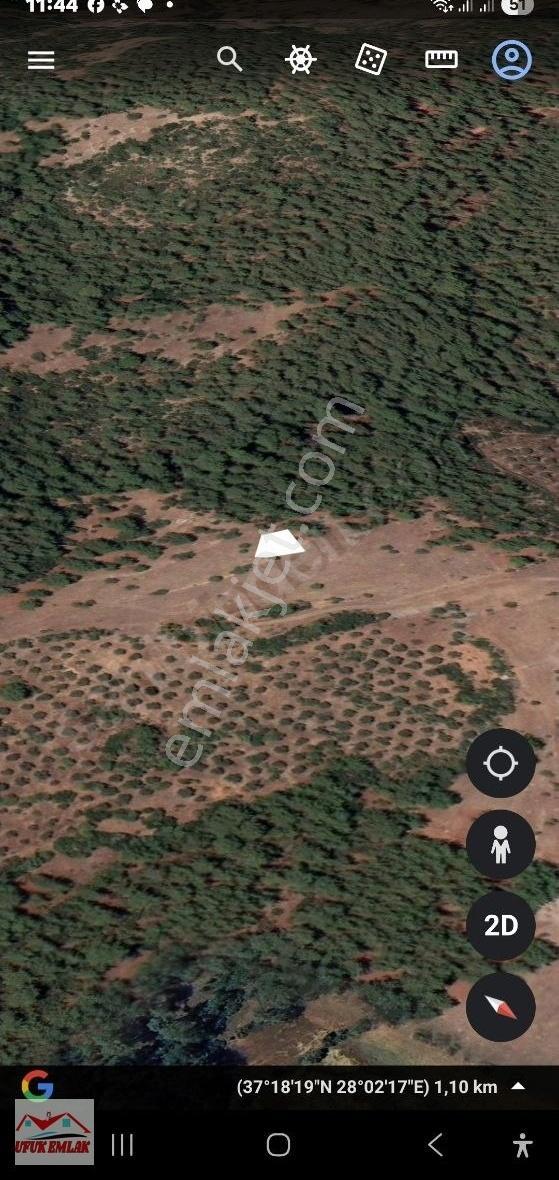
Task: Open the search magnifier
Action: (x=229, y=59)
